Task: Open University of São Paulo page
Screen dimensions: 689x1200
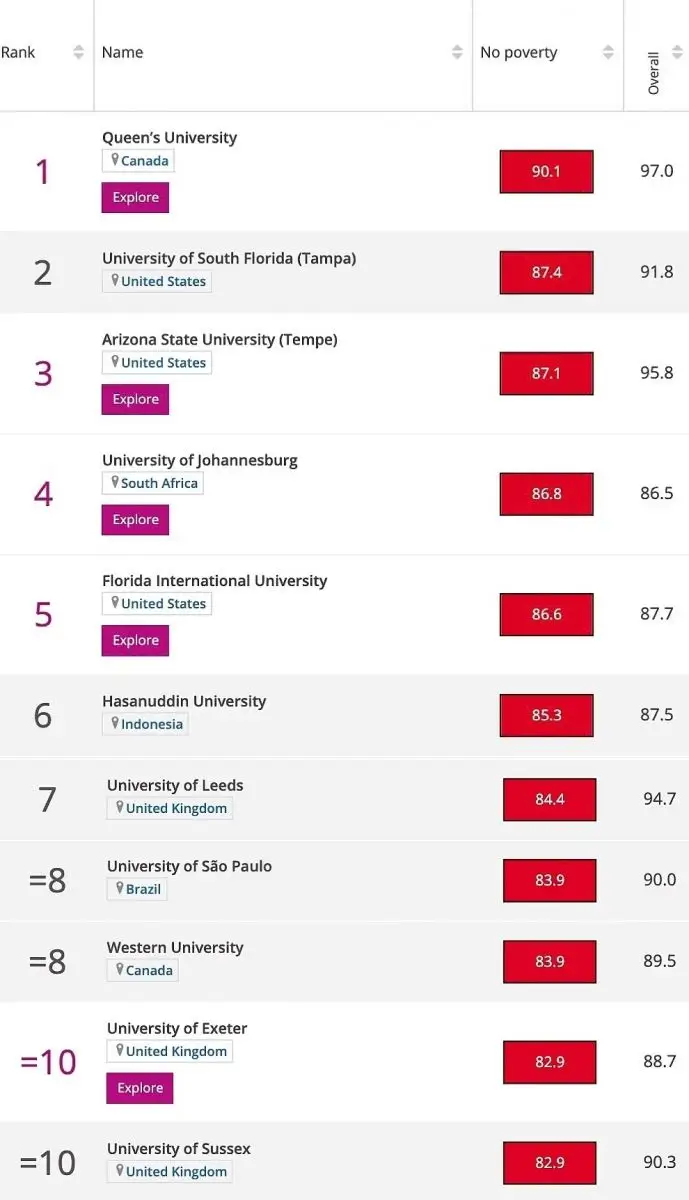Action: point(189,866)
